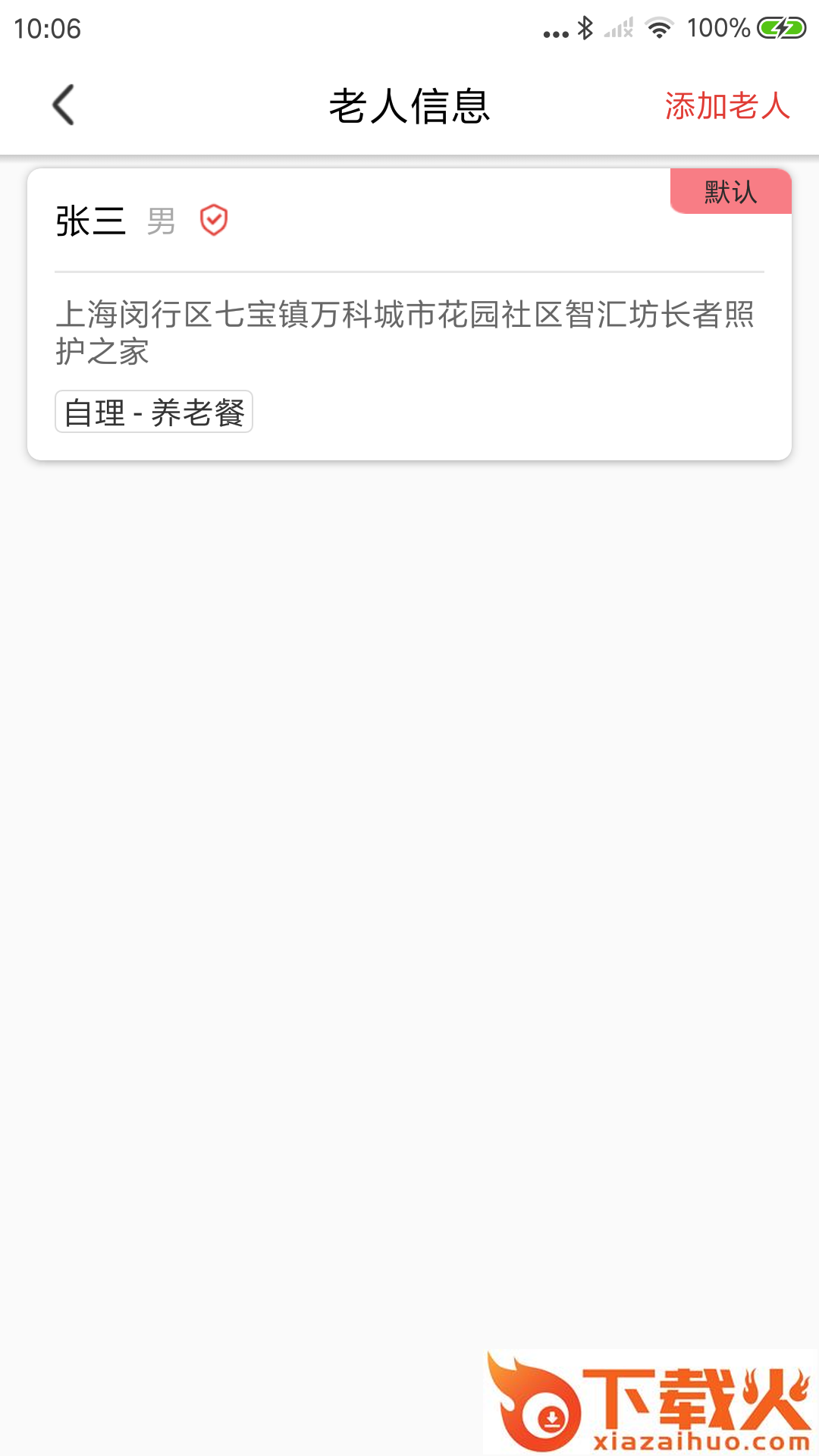Tap 添加老人 to add an elder

tap(726, 106)
